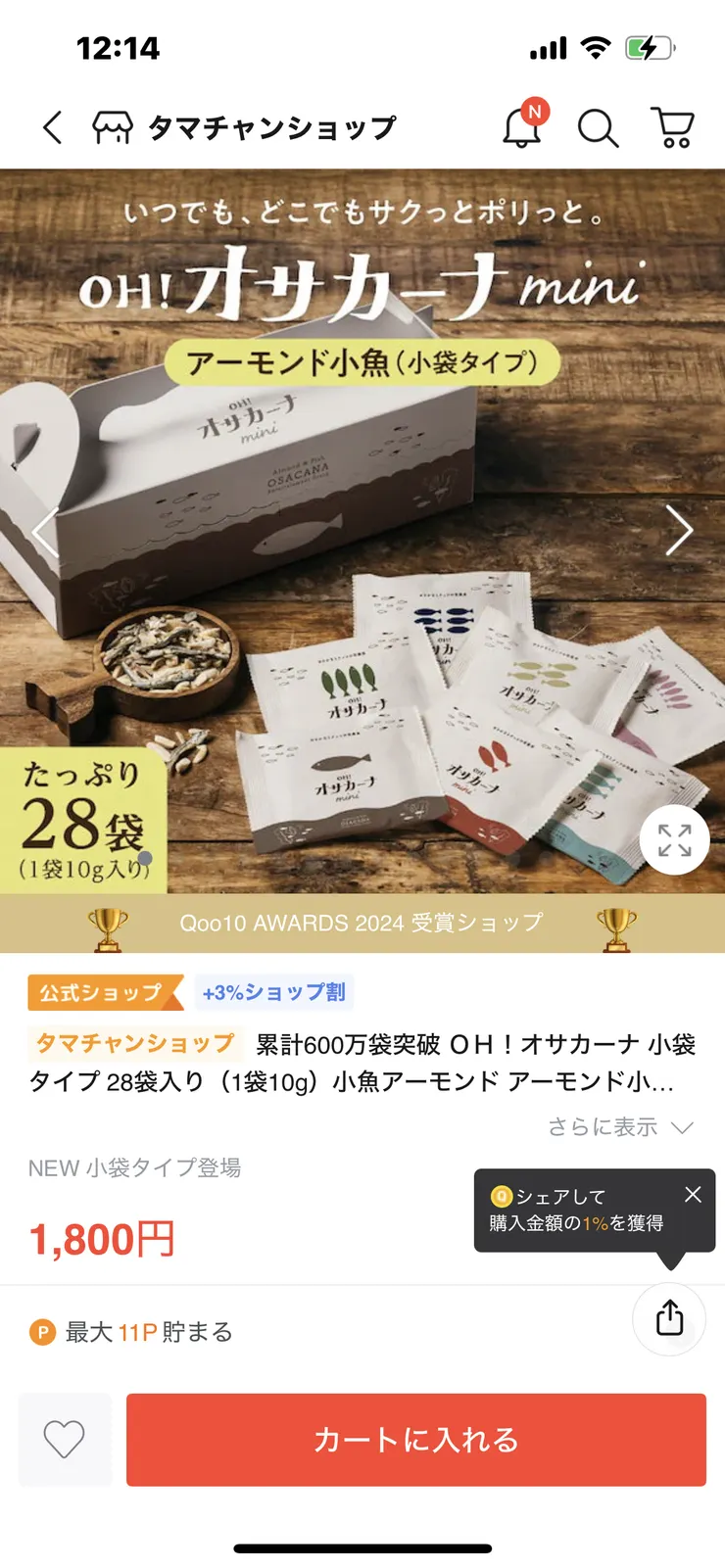Screen dimensions: 725x1568
Task: Open the search icon
Action: [x=598, y=128]
